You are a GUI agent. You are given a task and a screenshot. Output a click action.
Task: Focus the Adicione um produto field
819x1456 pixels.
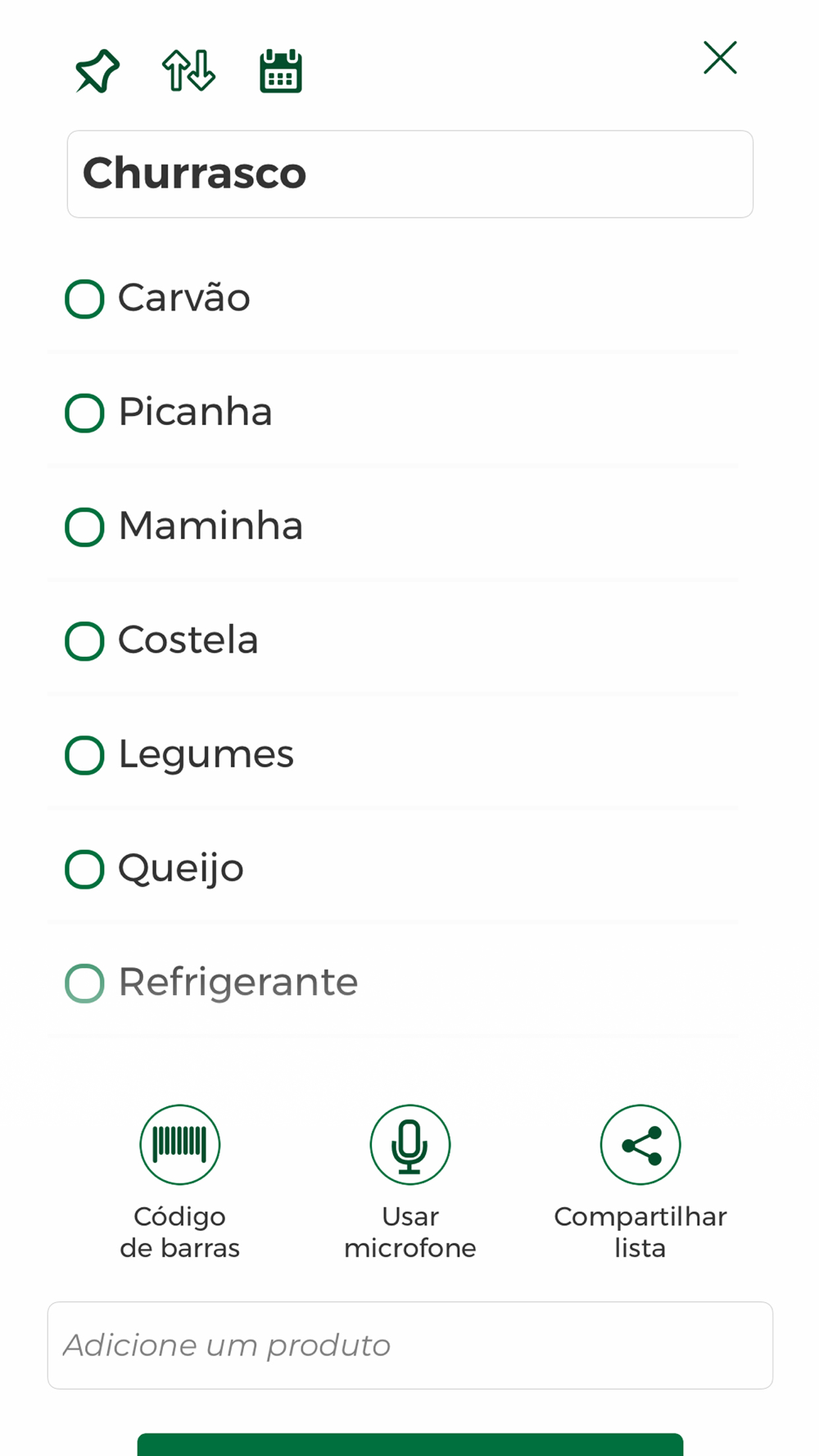409,1345
